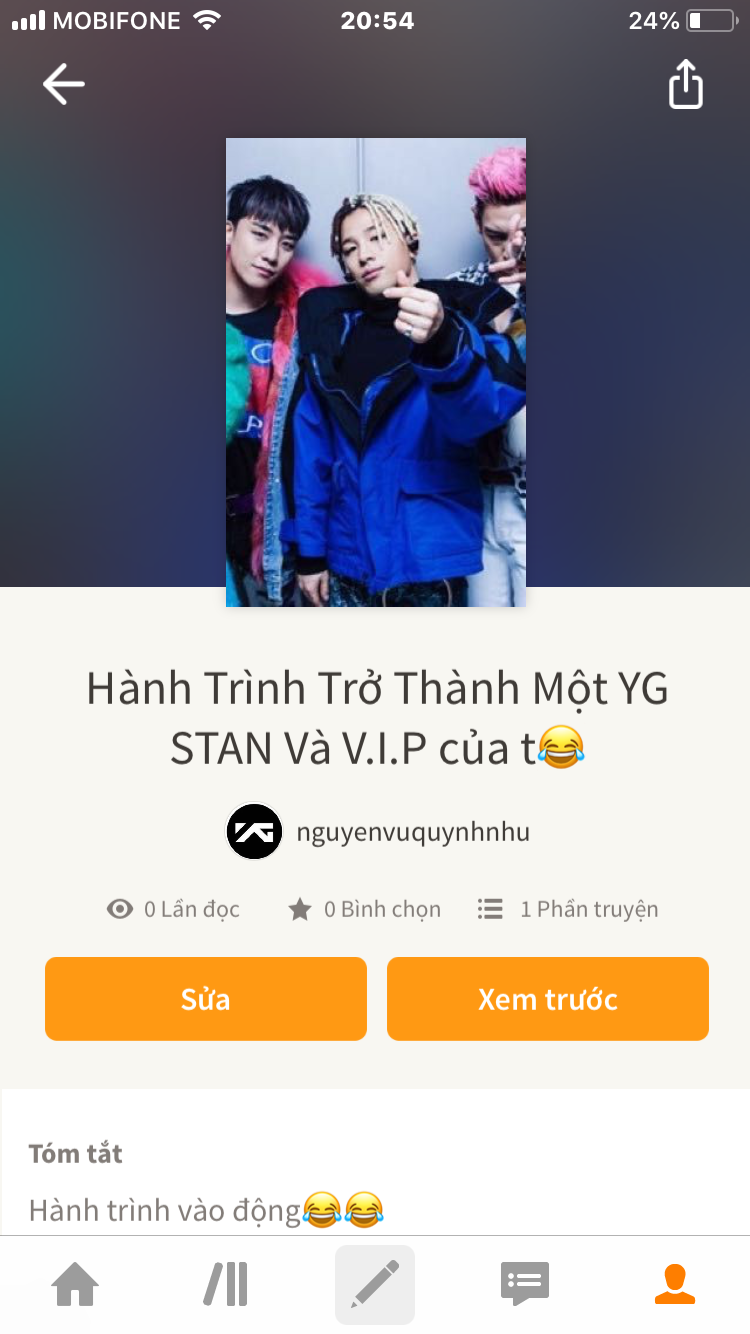Open the messages tab
Image resolution: width=750 pixels, height=1334 pixels.
[x=525, y=1285]
